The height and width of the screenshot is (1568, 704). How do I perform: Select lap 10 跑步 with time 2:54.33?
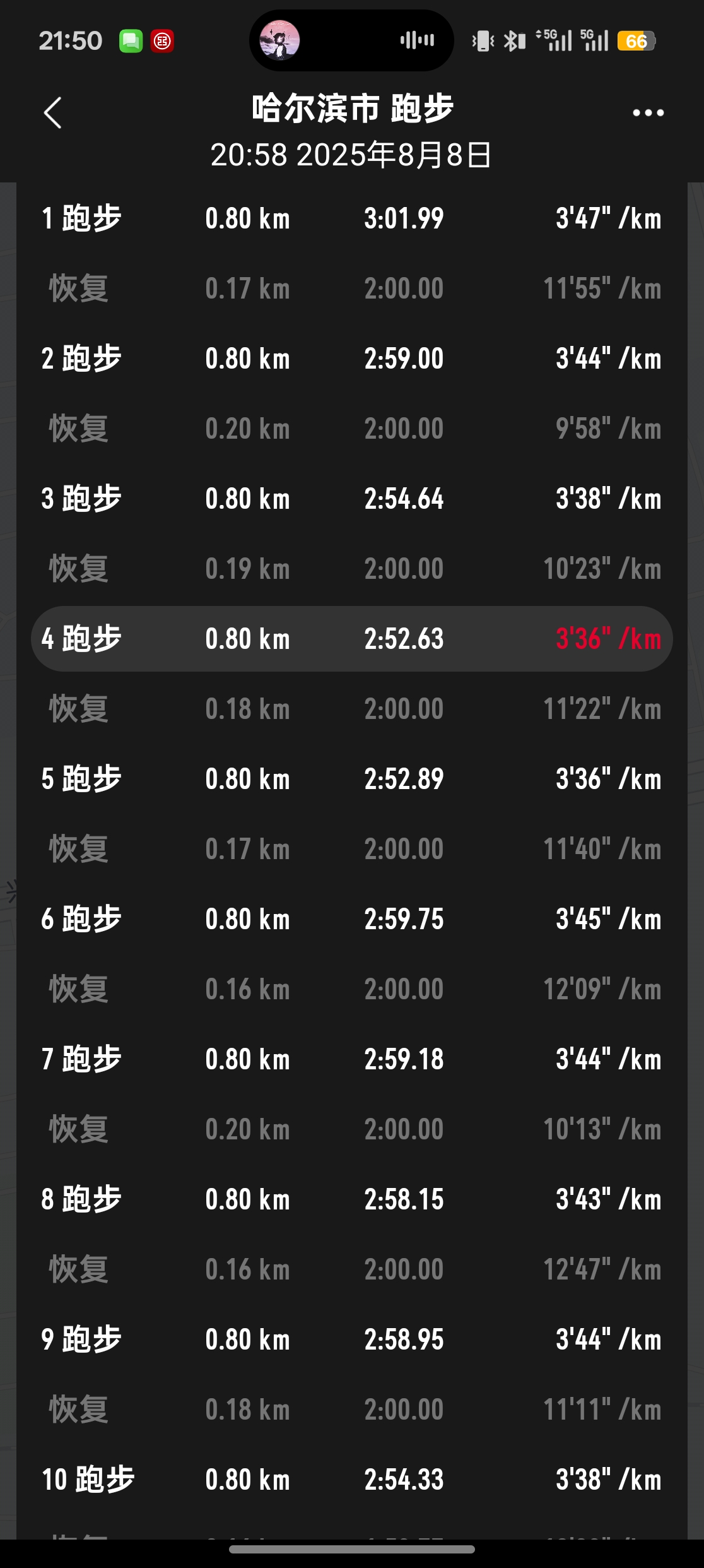pyautogui.click(x=351, y=1480)
